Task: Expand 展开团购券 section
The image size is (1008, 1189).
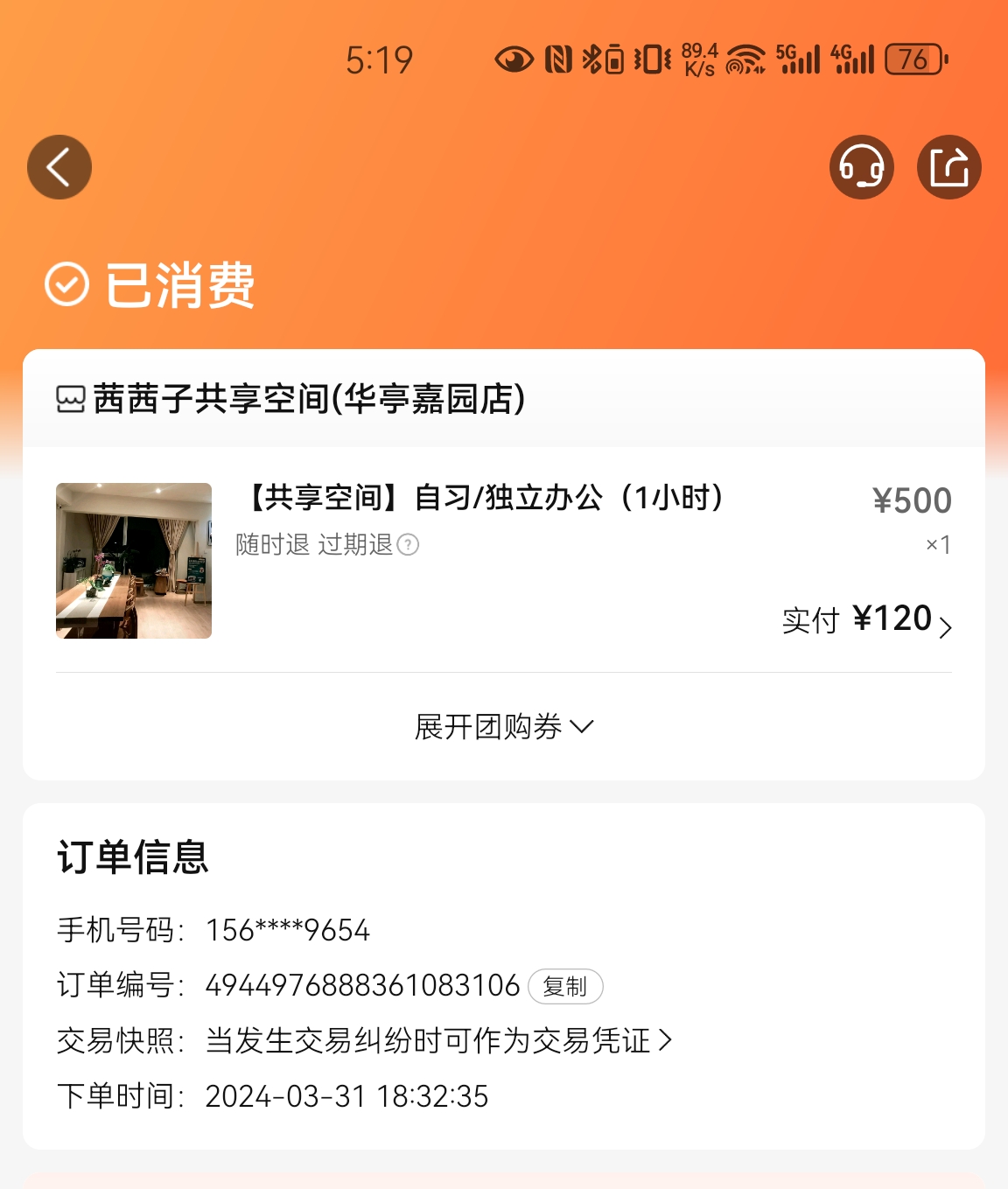Action: tap(504, 727)
